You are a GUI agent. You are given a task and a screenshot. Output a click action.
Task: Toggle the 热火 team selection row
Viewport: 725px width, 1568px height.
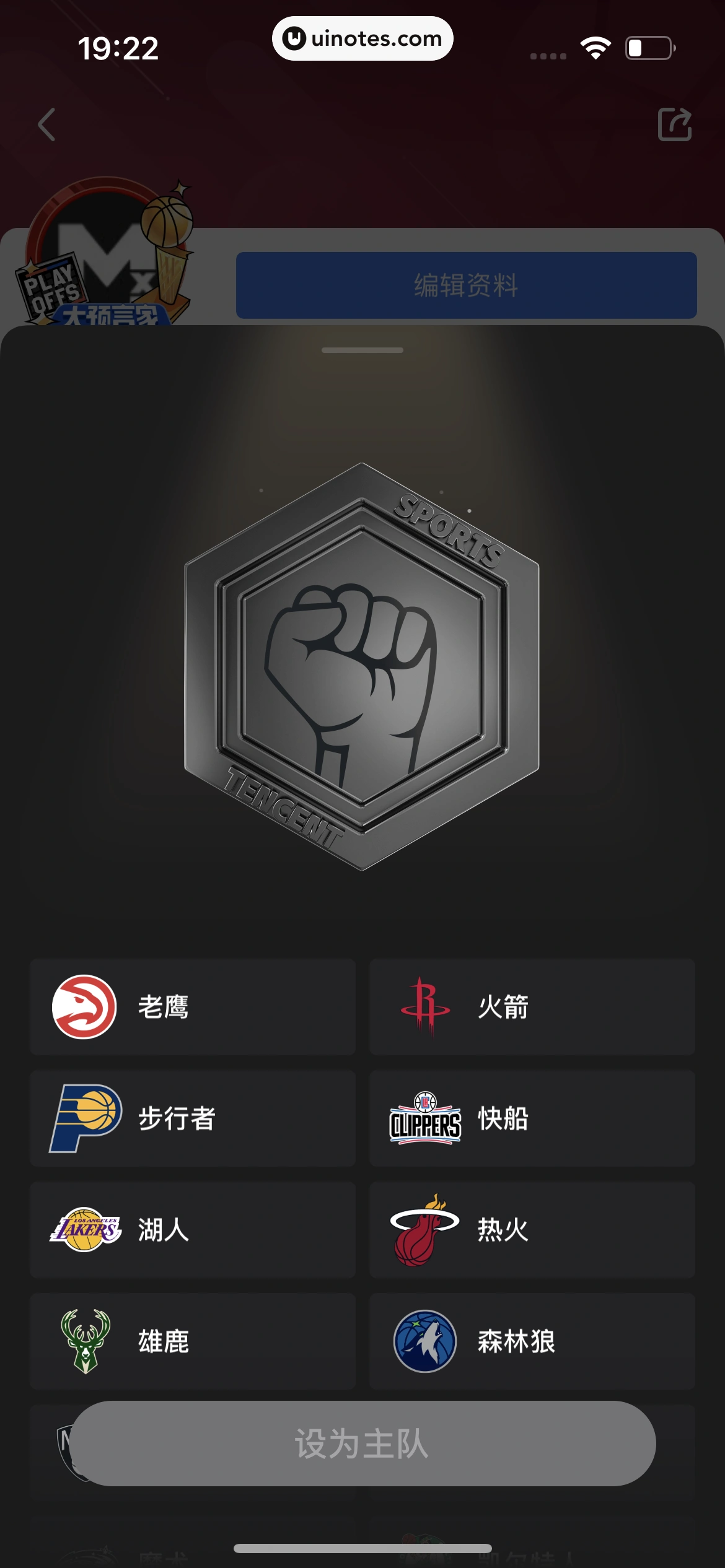tap(532, 1231)
